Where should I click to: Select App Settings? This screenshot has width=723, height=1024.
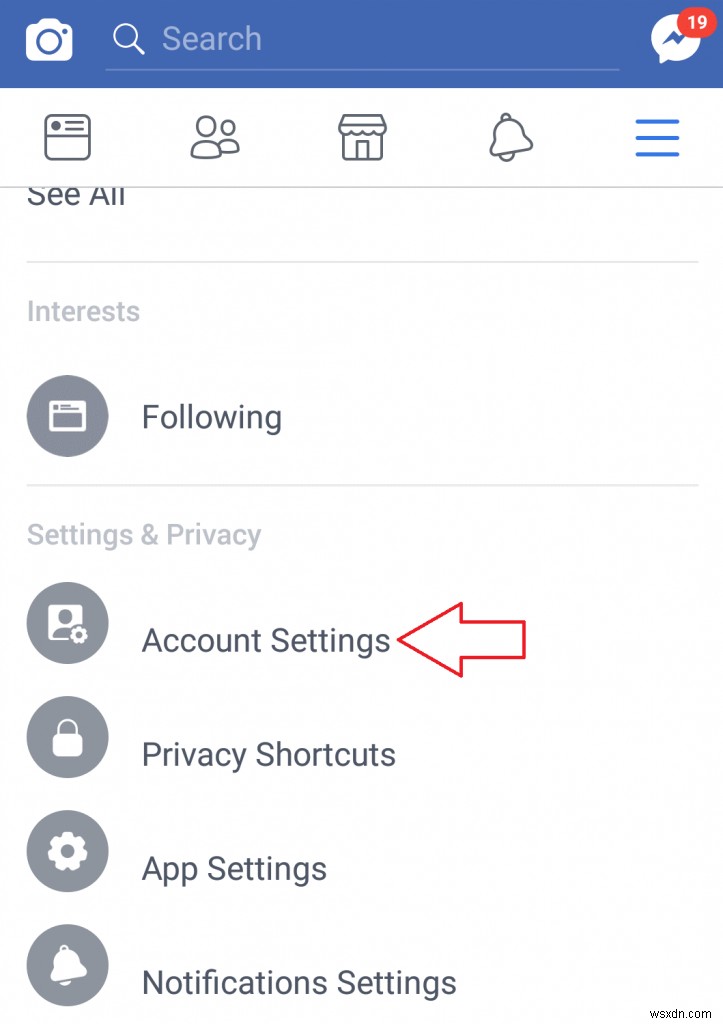coord(234,869)
